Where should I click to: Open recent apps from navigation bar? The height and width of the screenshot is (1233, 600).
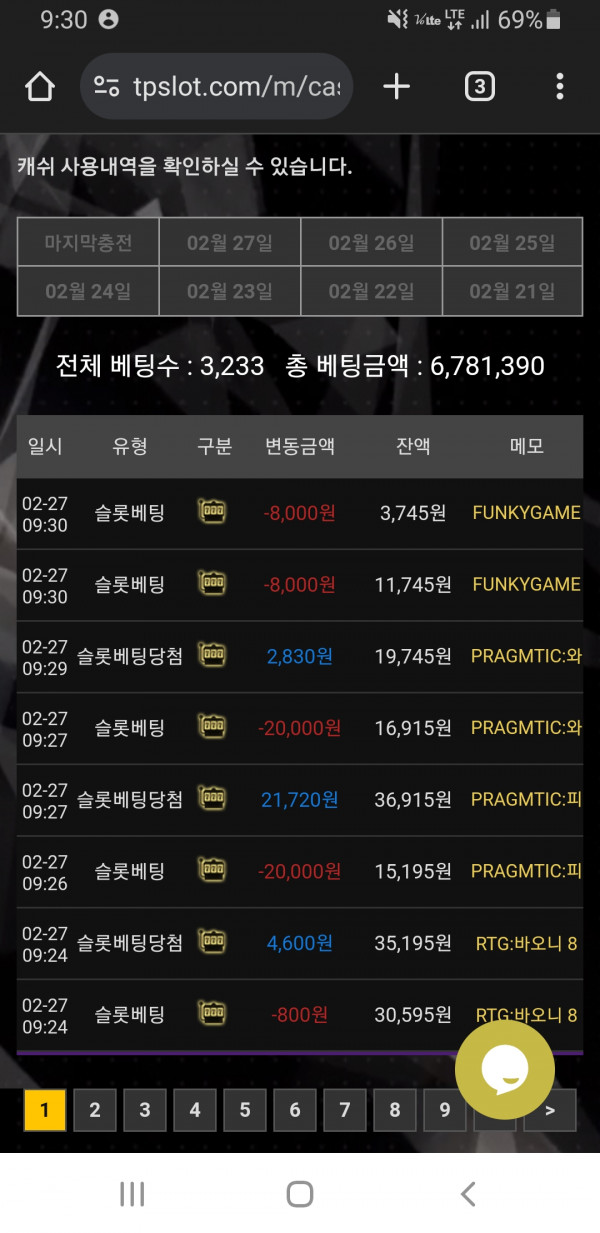coord(132,1193)
